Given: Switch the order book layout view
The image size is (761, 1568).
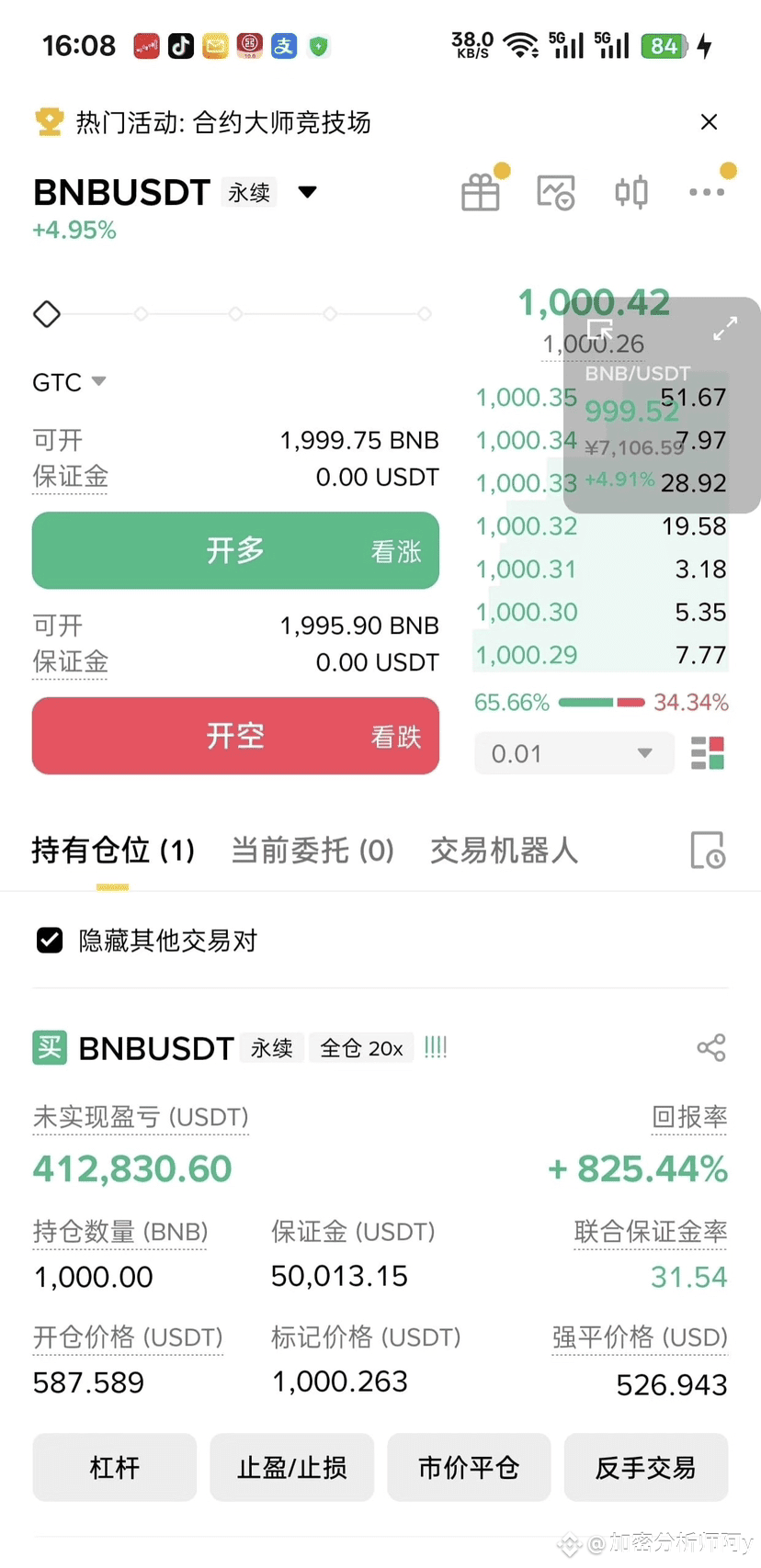Looking at the screenshot, I should click(708, 753).
